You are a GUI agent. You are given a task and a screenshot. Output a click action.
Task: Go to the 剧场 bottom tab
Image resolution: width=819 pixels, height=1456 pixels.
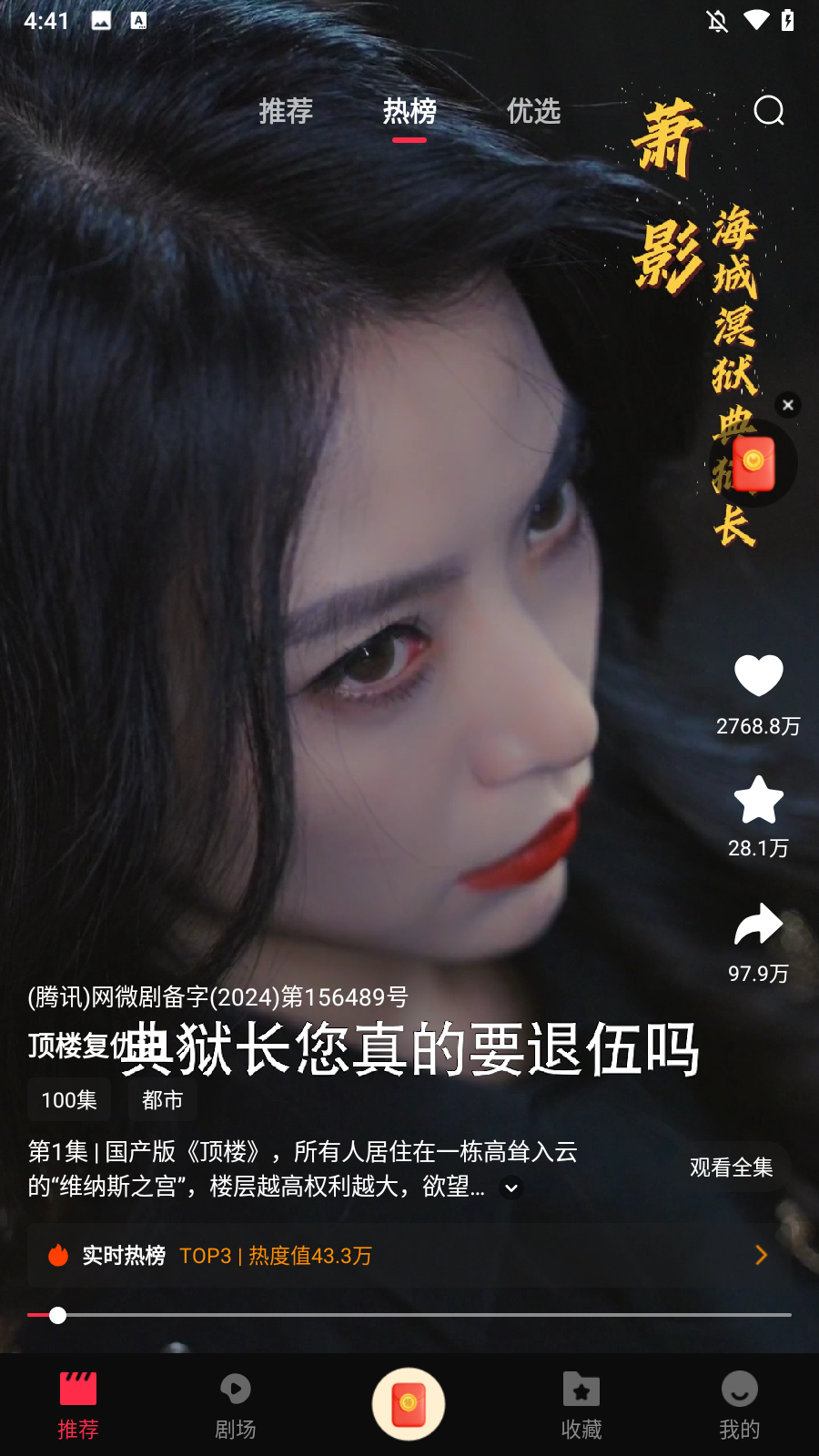click(236, 1405)
